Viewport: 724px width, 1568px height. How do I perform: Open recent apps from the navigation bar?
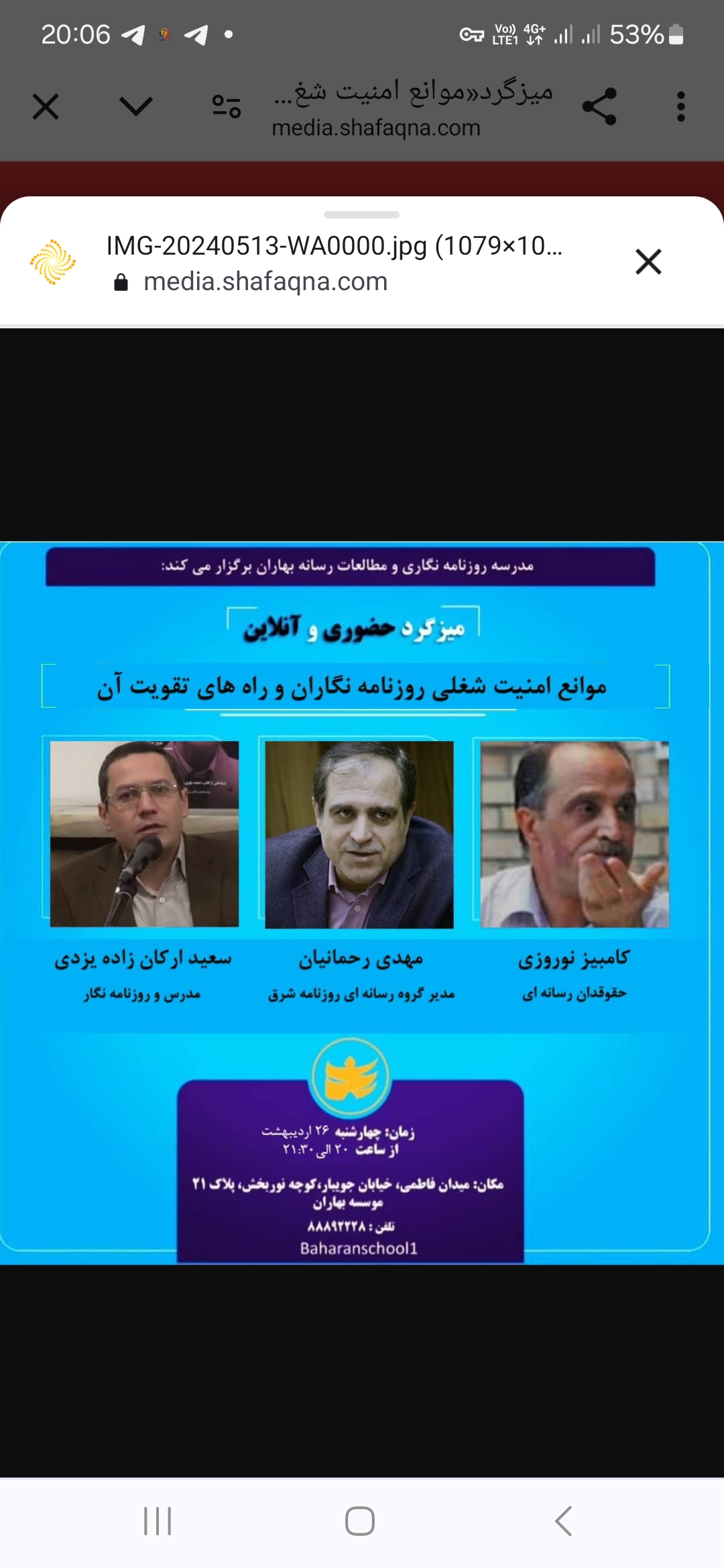point(158,1520)
